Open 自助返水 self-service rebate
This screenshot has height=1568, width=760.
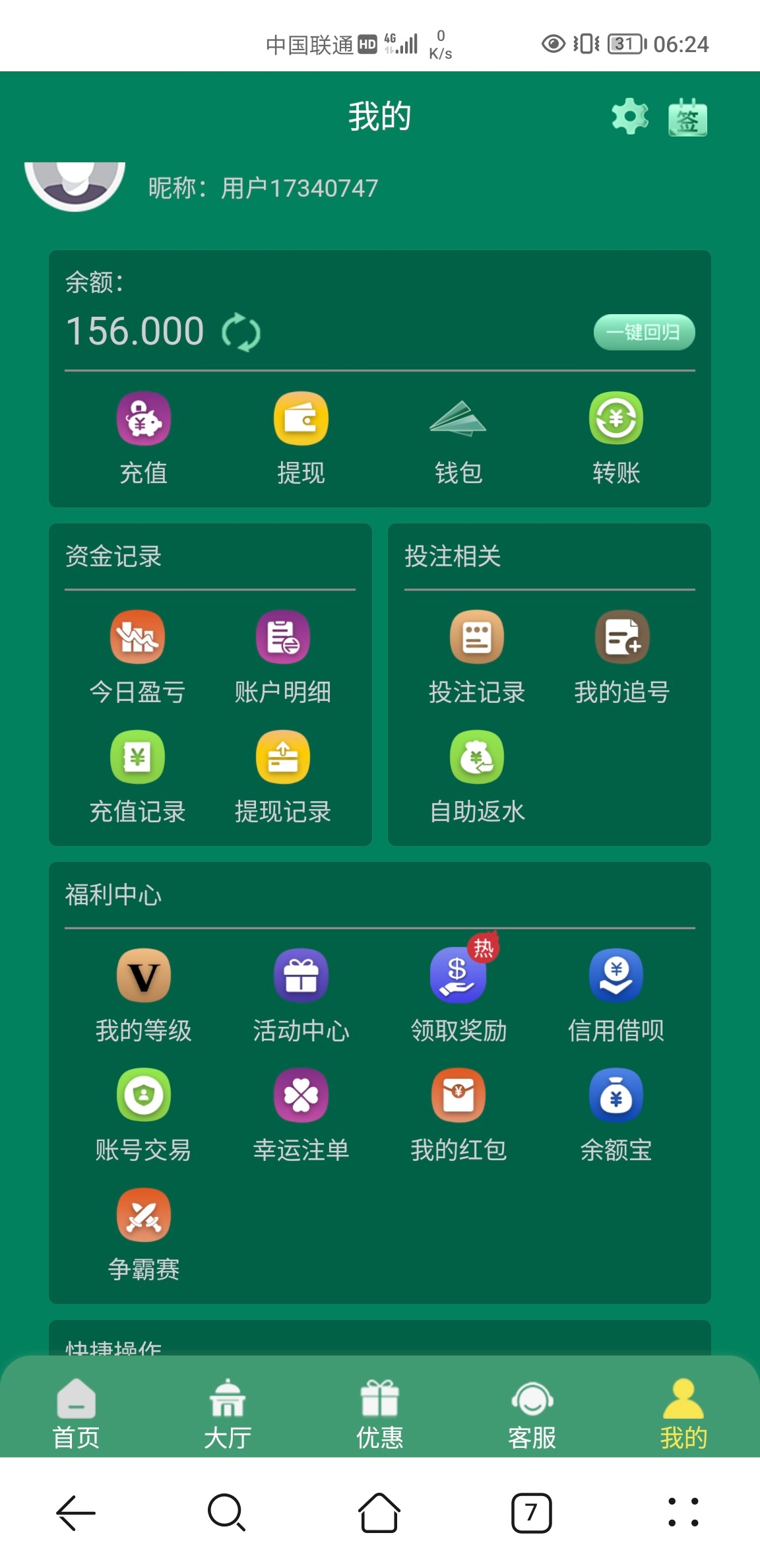(477, 759)
